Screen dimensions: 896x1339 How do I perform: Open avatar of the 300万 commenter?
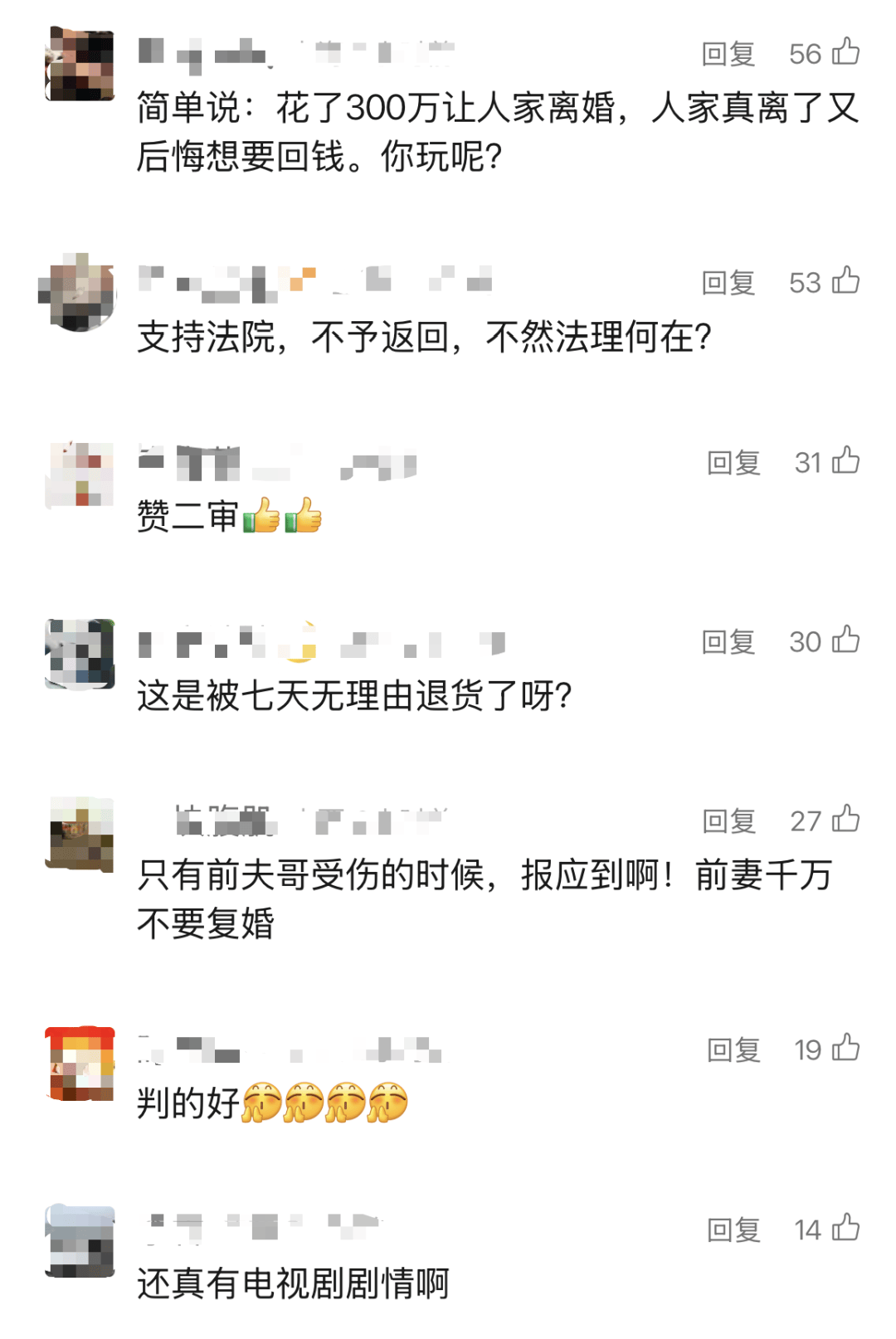click(80, 64)
